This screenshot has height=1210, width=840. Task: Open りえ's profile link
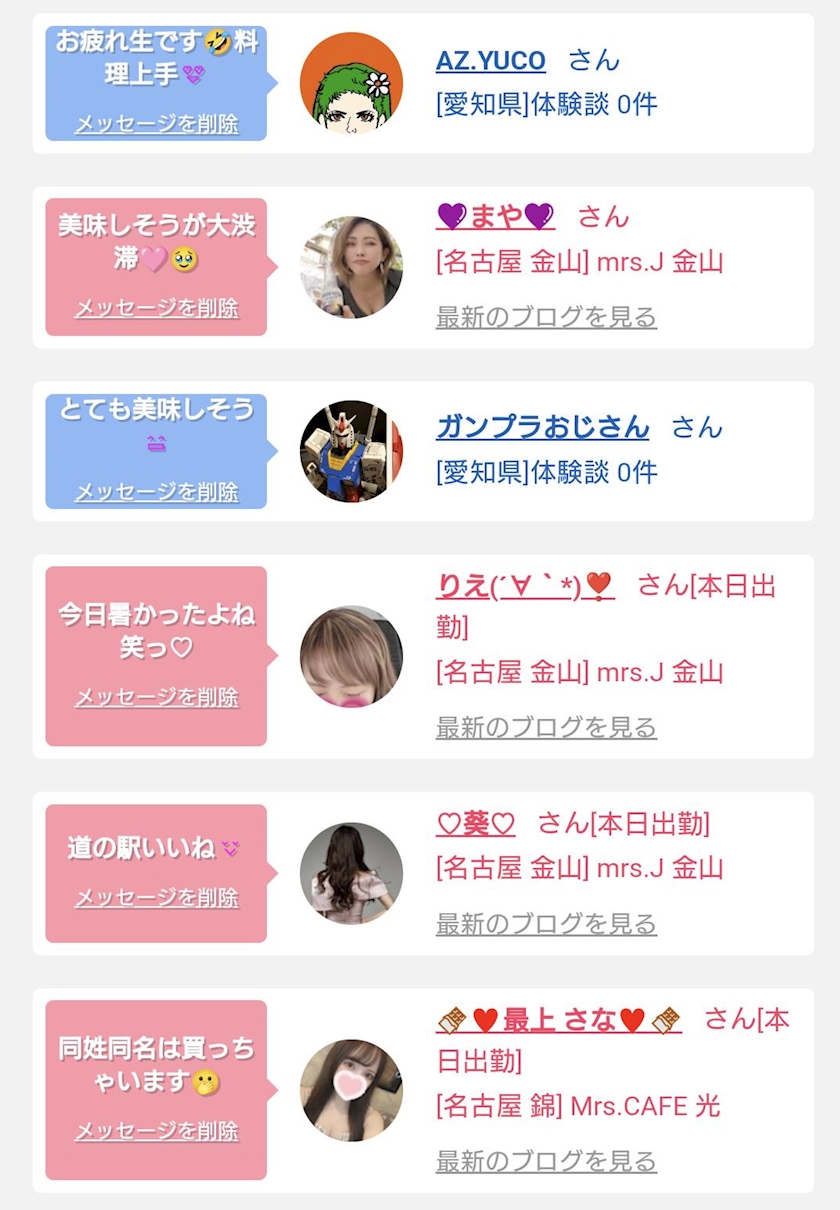[525, 586]
